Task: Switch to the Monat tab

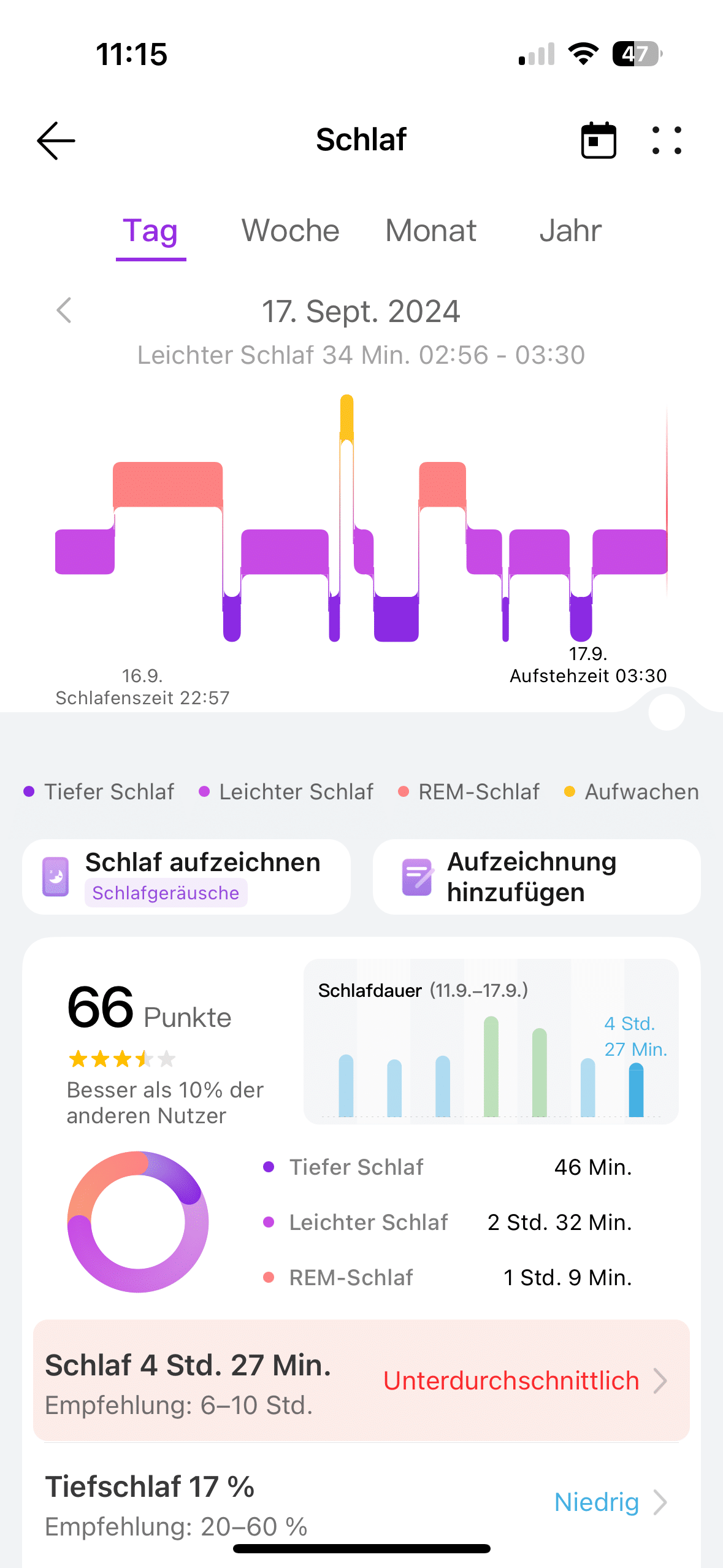Action: 430,231
